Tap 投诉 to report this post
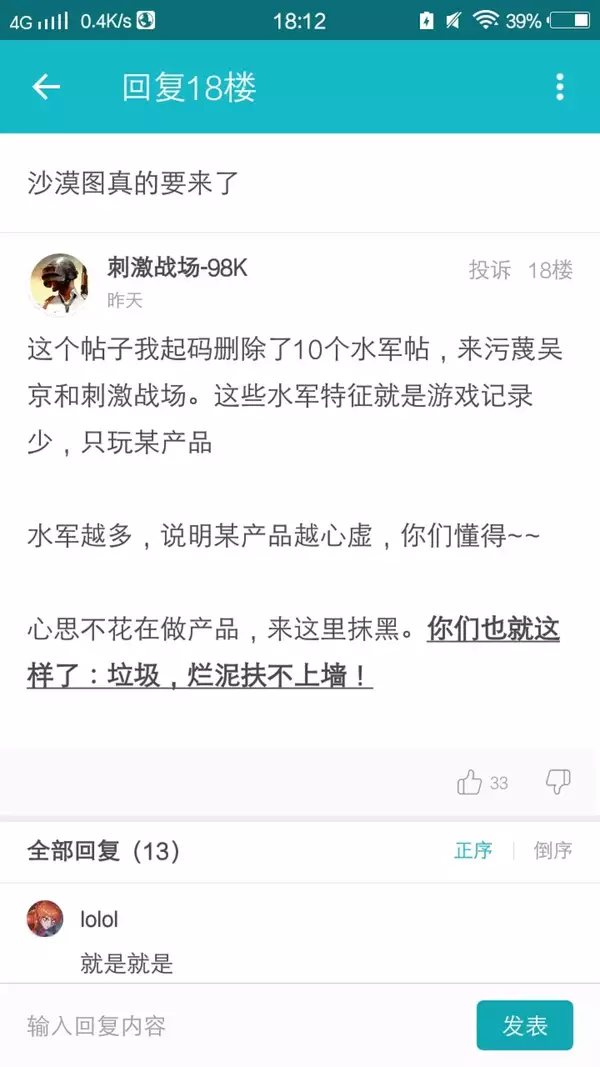The width and height of the screenshot is (600, 1067). (490, 269)
